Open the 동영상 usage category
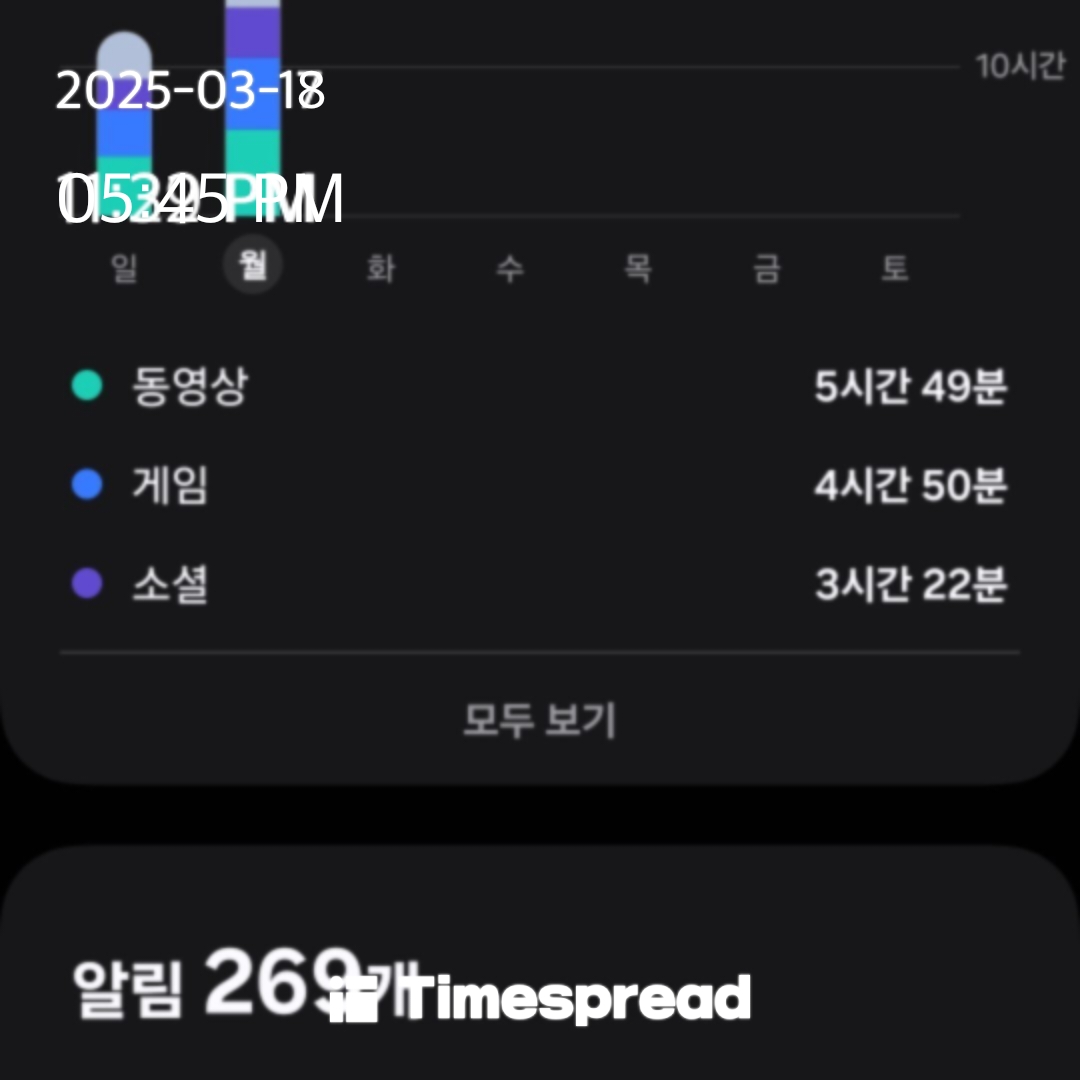 click(x=540, y=387)
